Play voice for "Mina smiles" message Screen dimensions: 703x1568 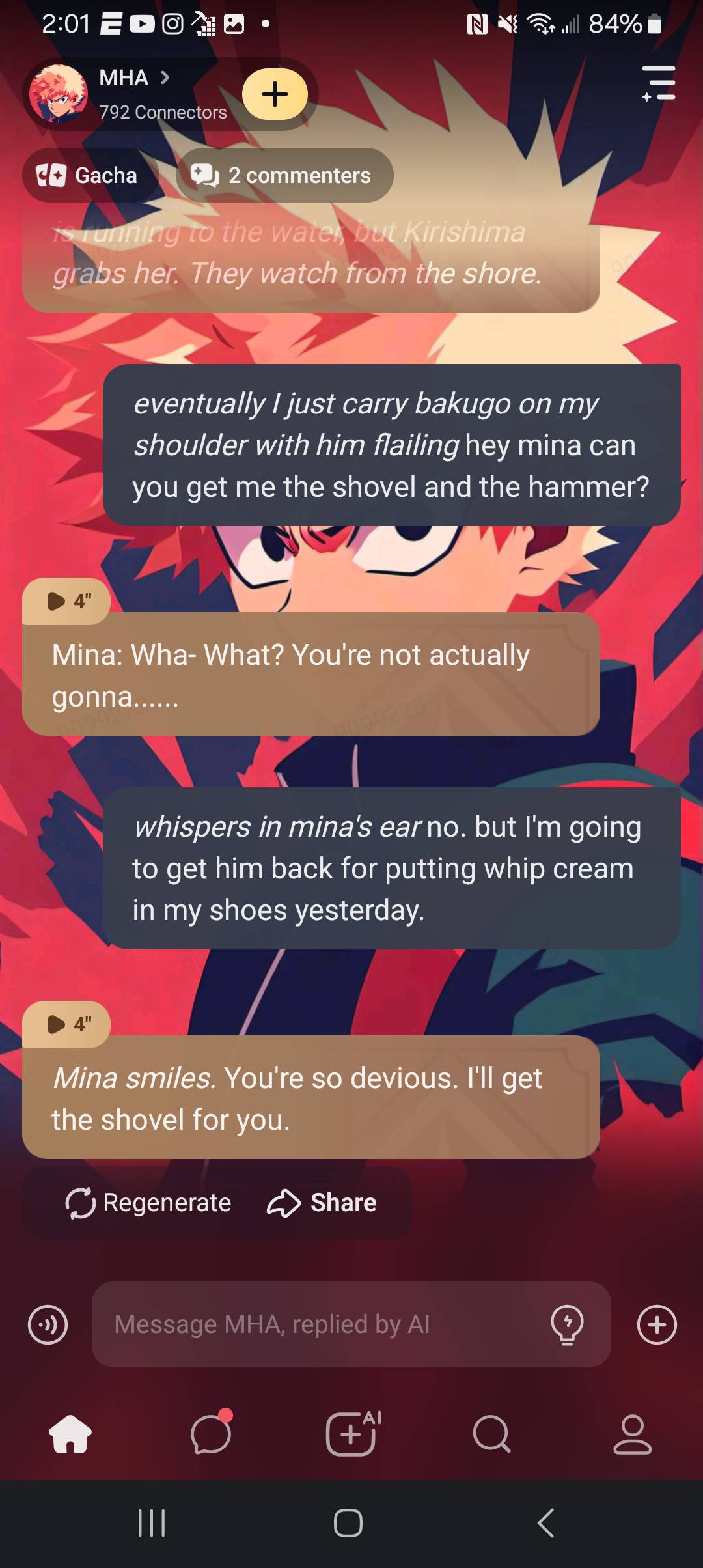tap(67, 1024)
